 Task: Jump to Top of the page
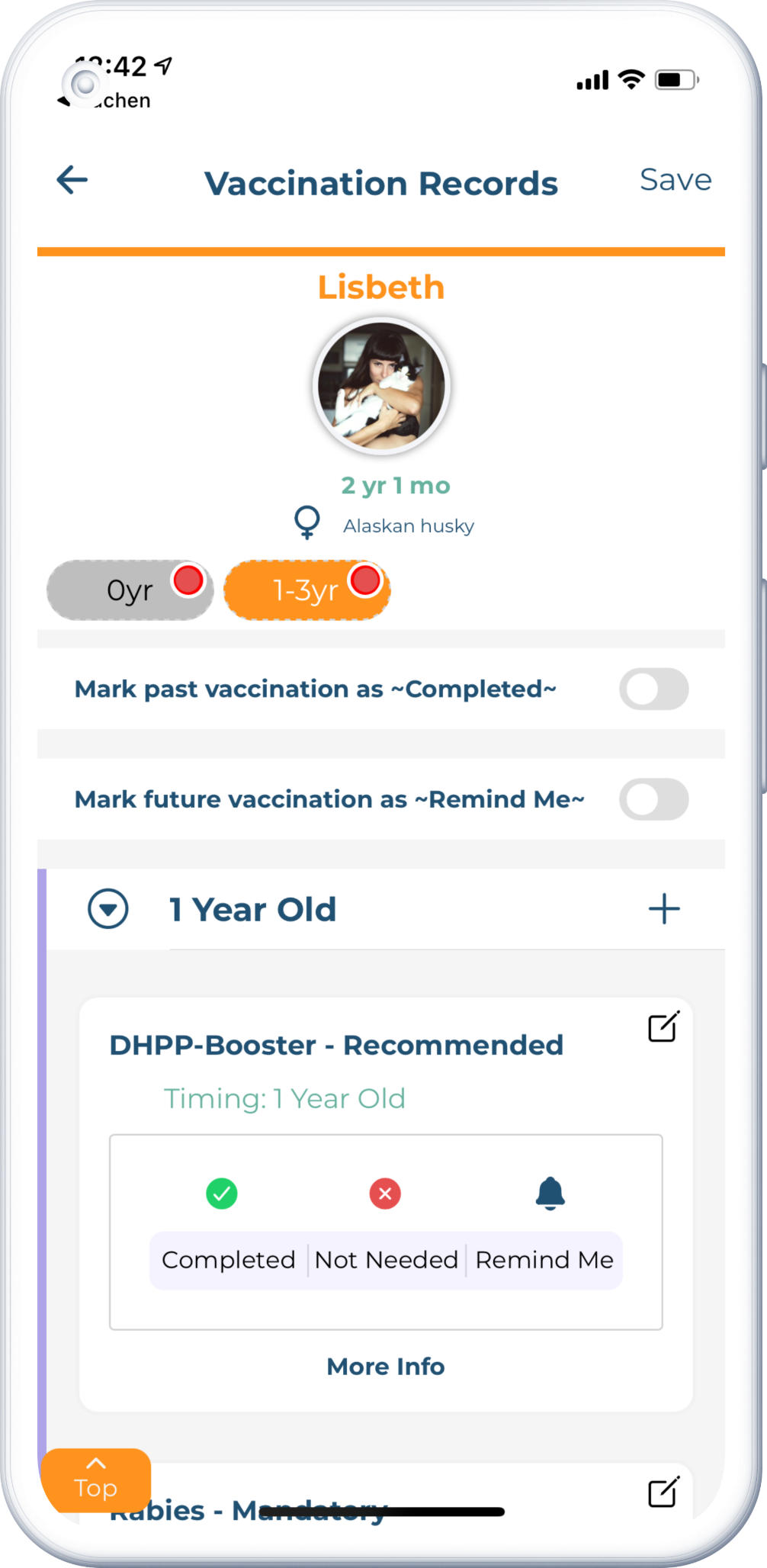click(95, 1480)
